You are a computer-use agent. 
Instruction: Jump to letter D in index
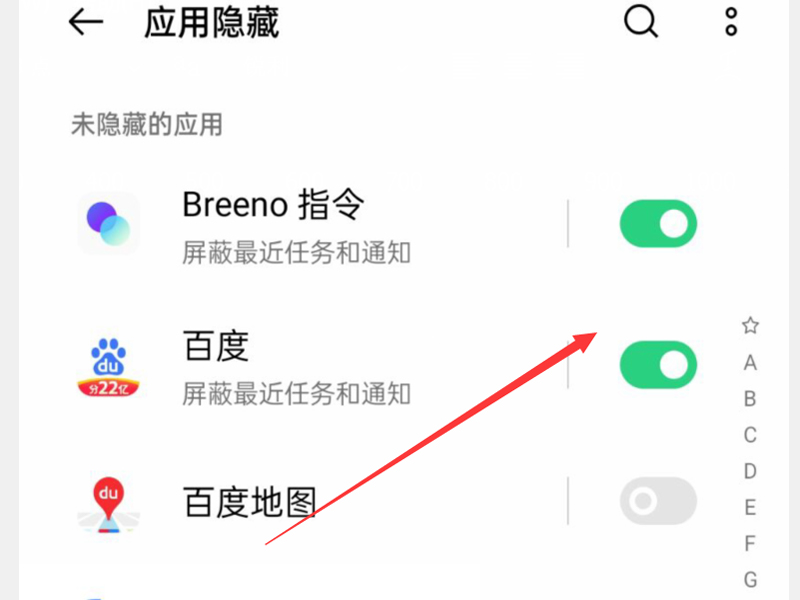coord(750,471)
